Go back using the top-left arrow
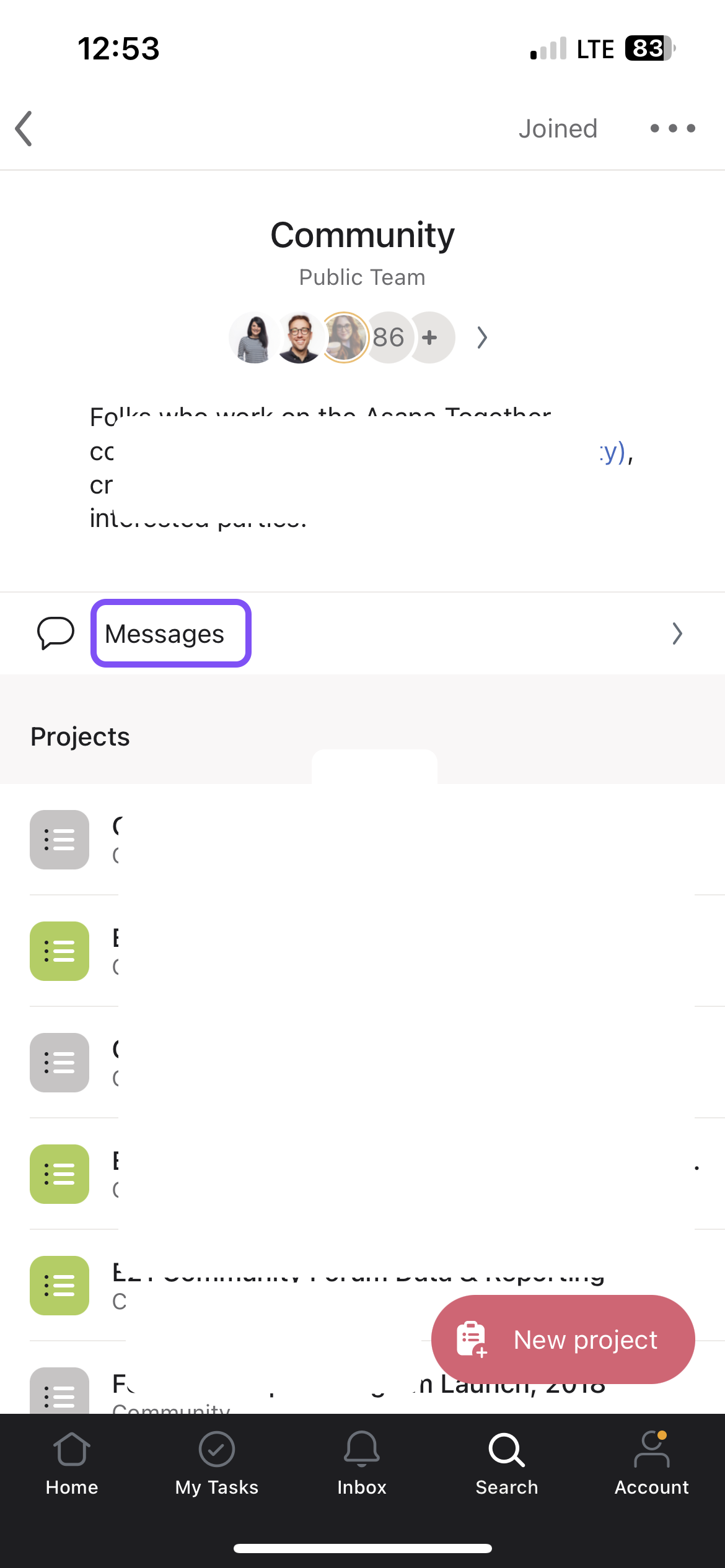Screen dimensions: 725x1568 point(24,129)
